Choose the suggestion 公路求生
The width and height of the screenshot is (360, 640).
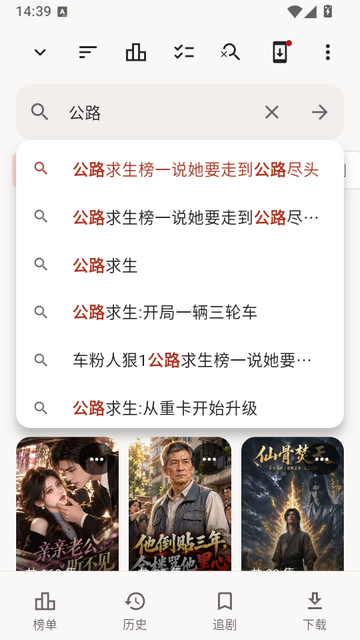180,265
